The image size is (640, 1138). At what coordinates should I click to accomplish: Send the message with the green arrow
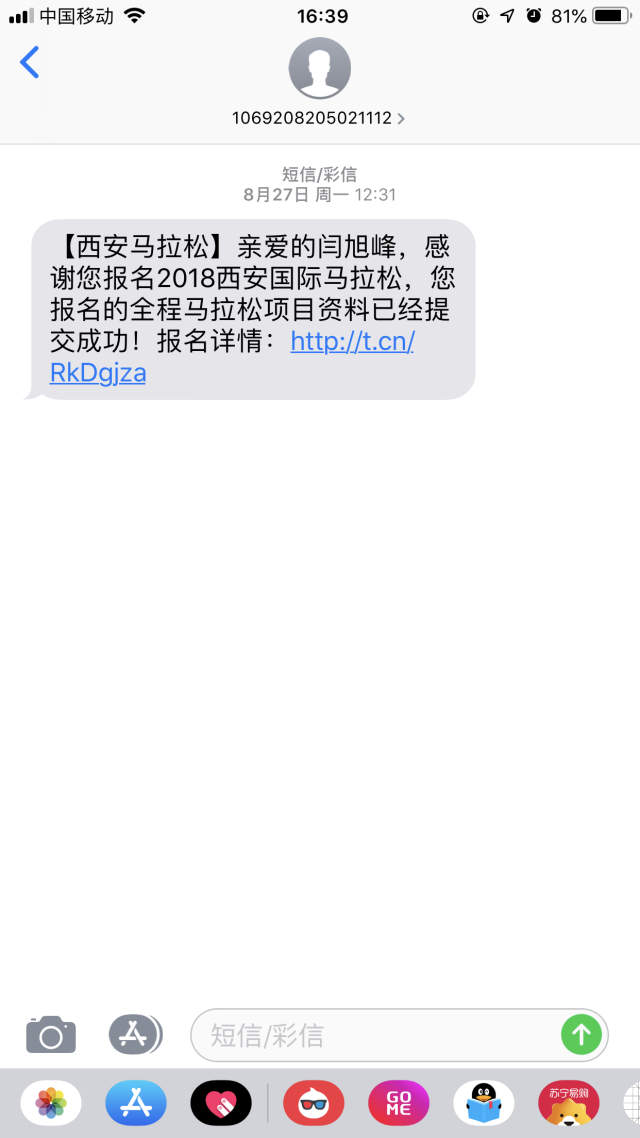click(x=581, y=1035)
